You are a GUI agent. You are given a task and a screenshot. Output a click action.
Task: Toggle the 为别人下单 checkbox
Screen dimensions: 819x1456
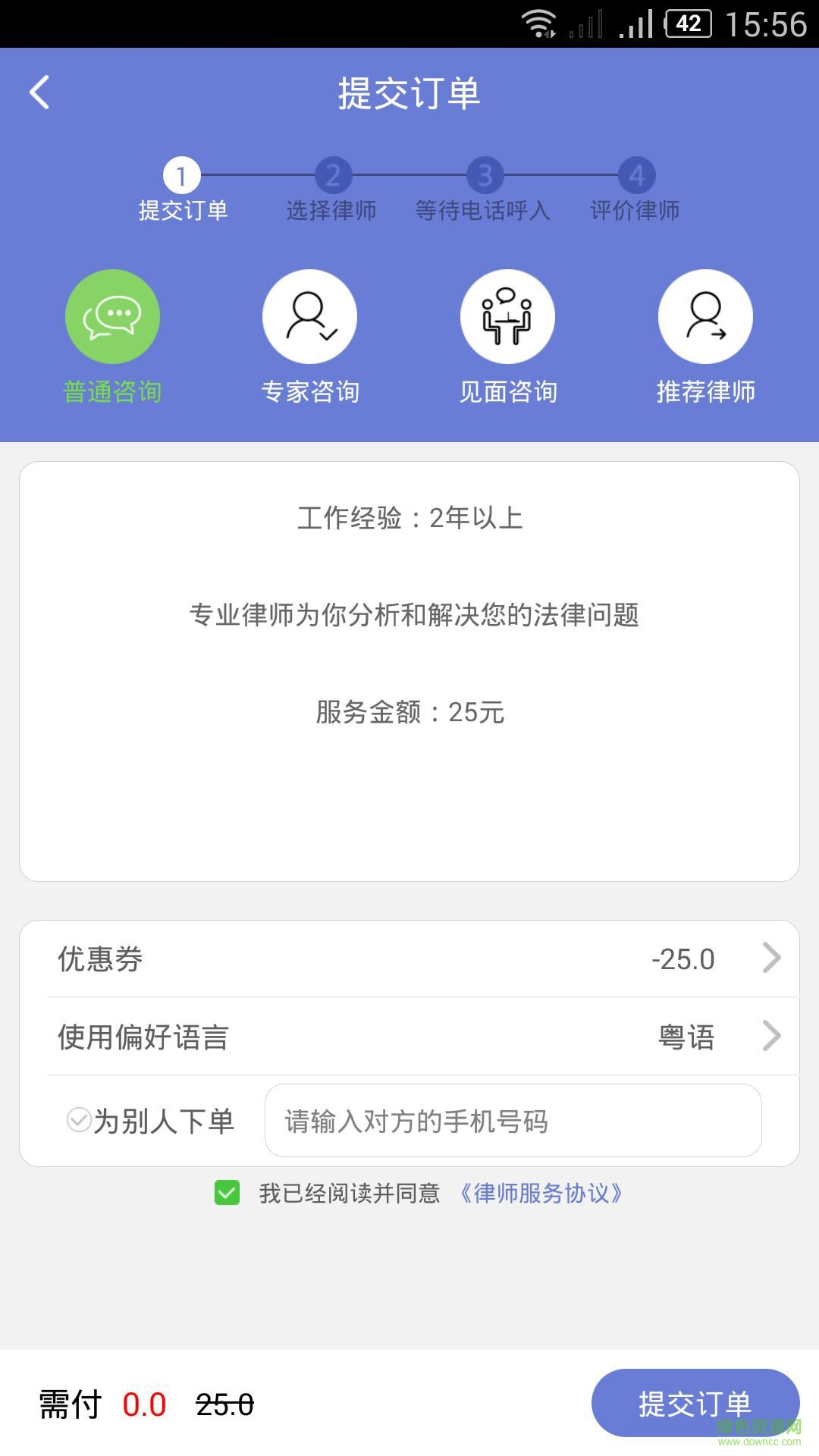tap(79, 1121)
